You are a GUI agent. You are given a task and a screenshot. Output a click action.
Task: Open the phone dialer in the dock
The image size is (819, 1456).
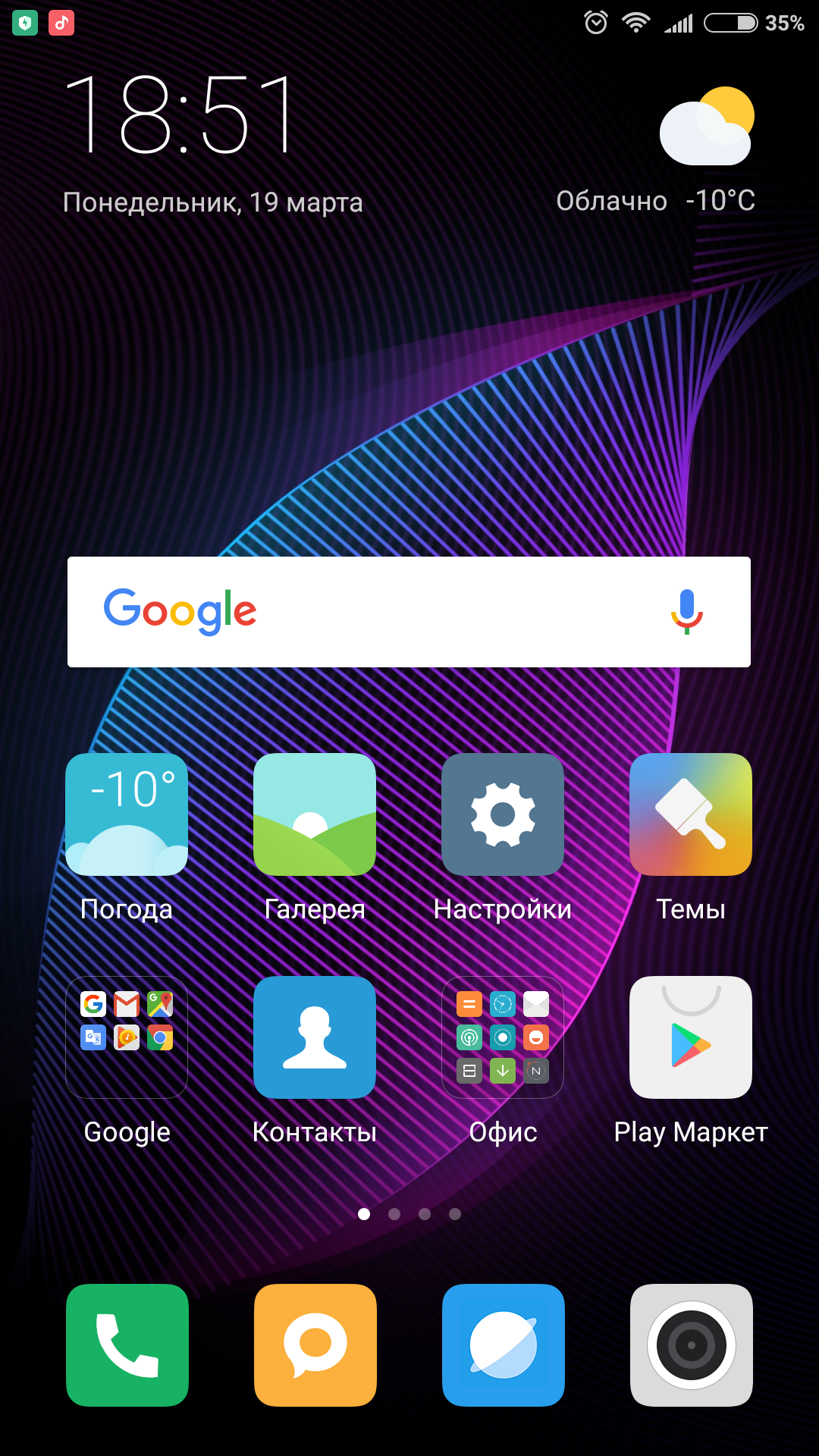pyautogui.click(x=127, y=1345)
